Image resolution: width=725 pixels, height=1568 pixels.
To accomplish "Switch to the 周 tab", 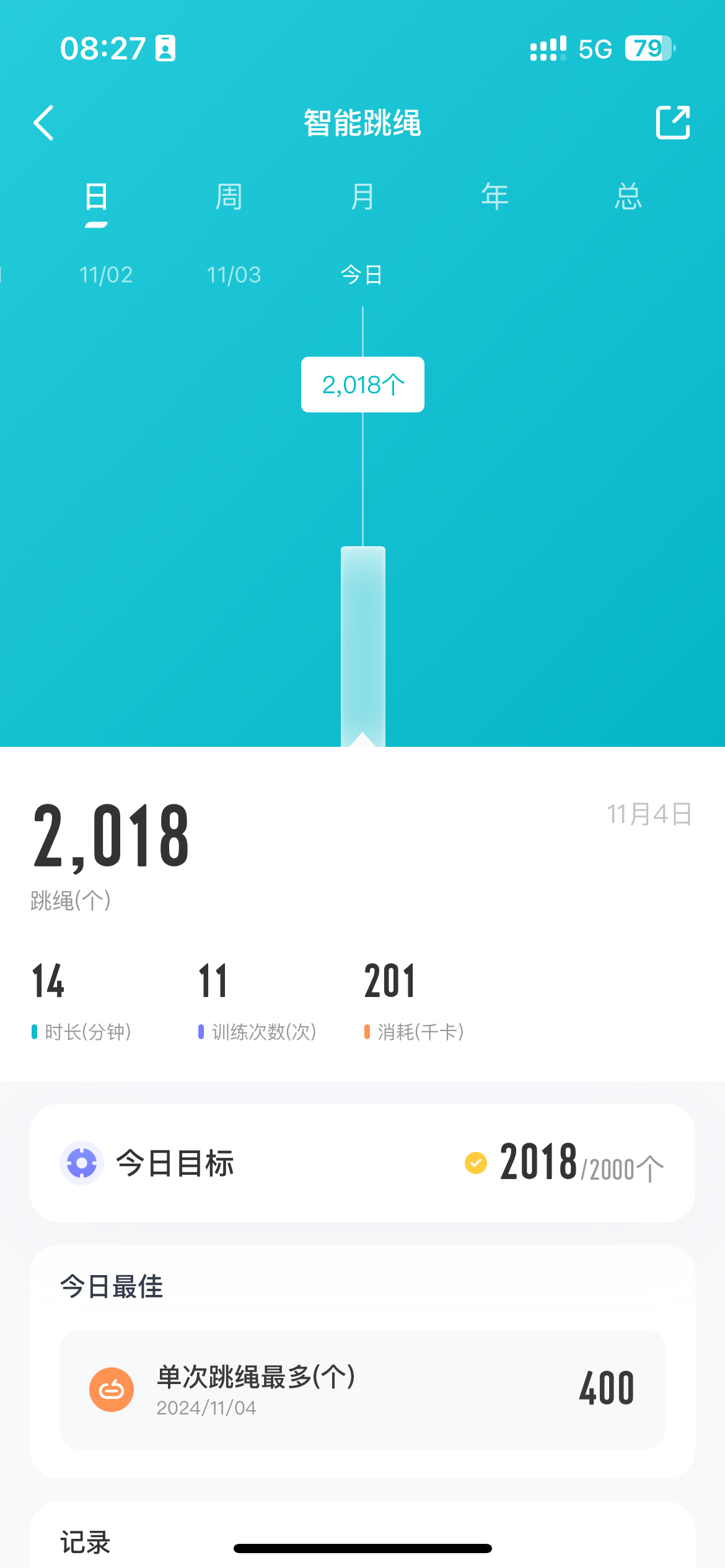I will click(x=229, y=197).
